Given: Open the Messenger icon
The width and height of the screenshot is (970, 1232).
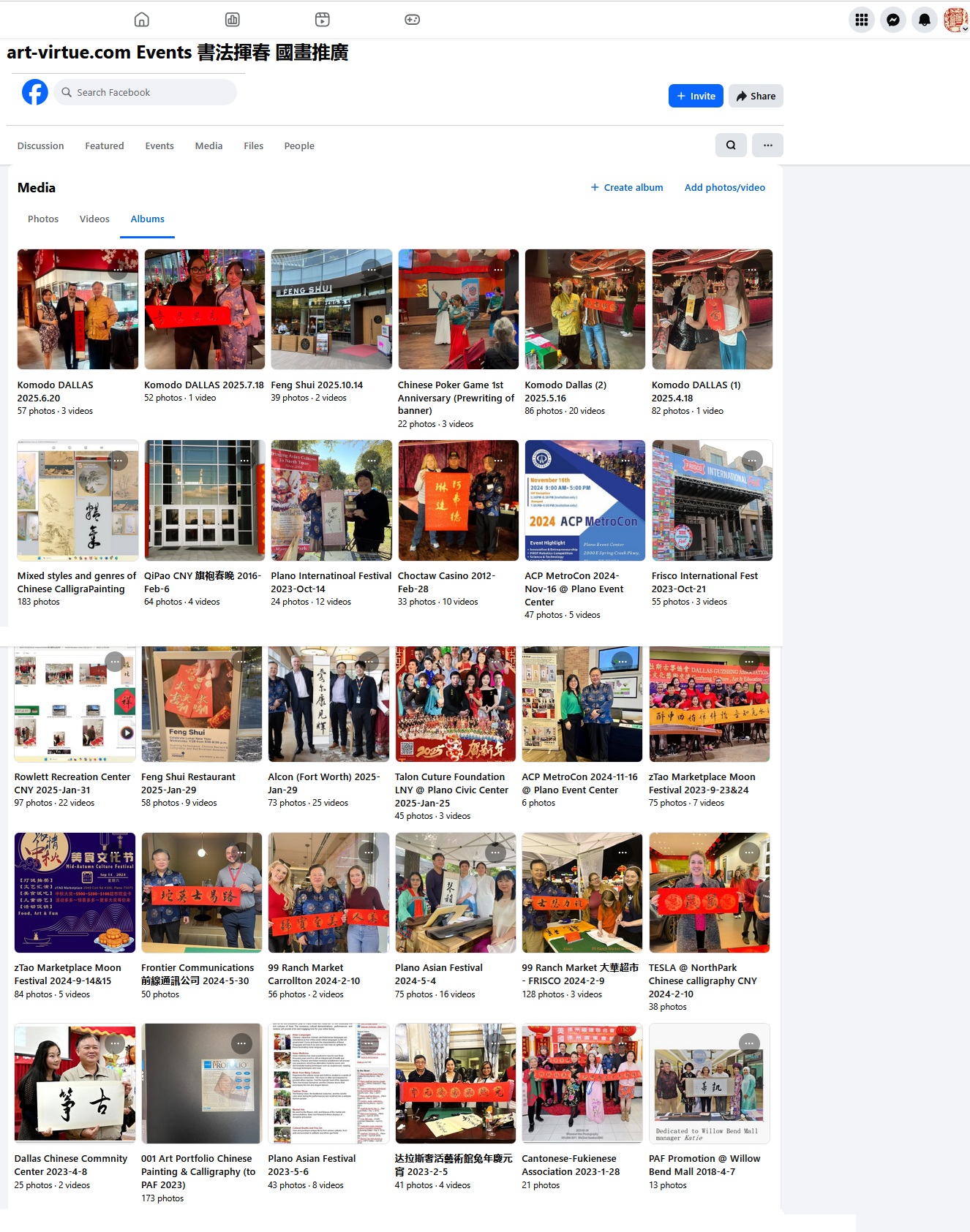Looking at the screenshot, I should coord(893,20).
